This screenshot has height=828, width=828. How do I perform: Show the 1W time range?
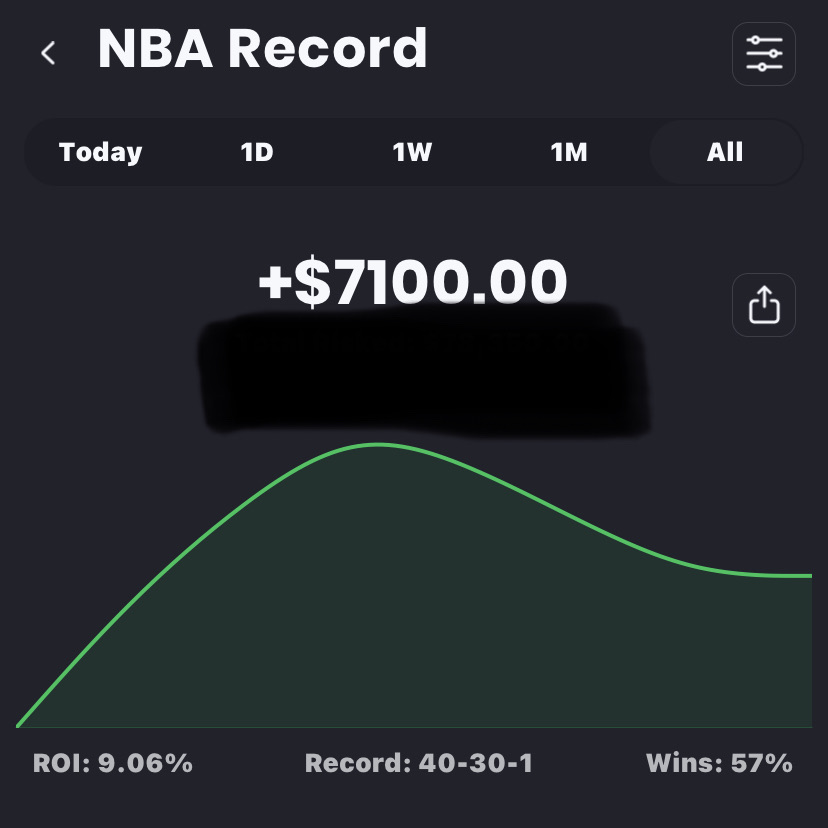click(412, 152)
